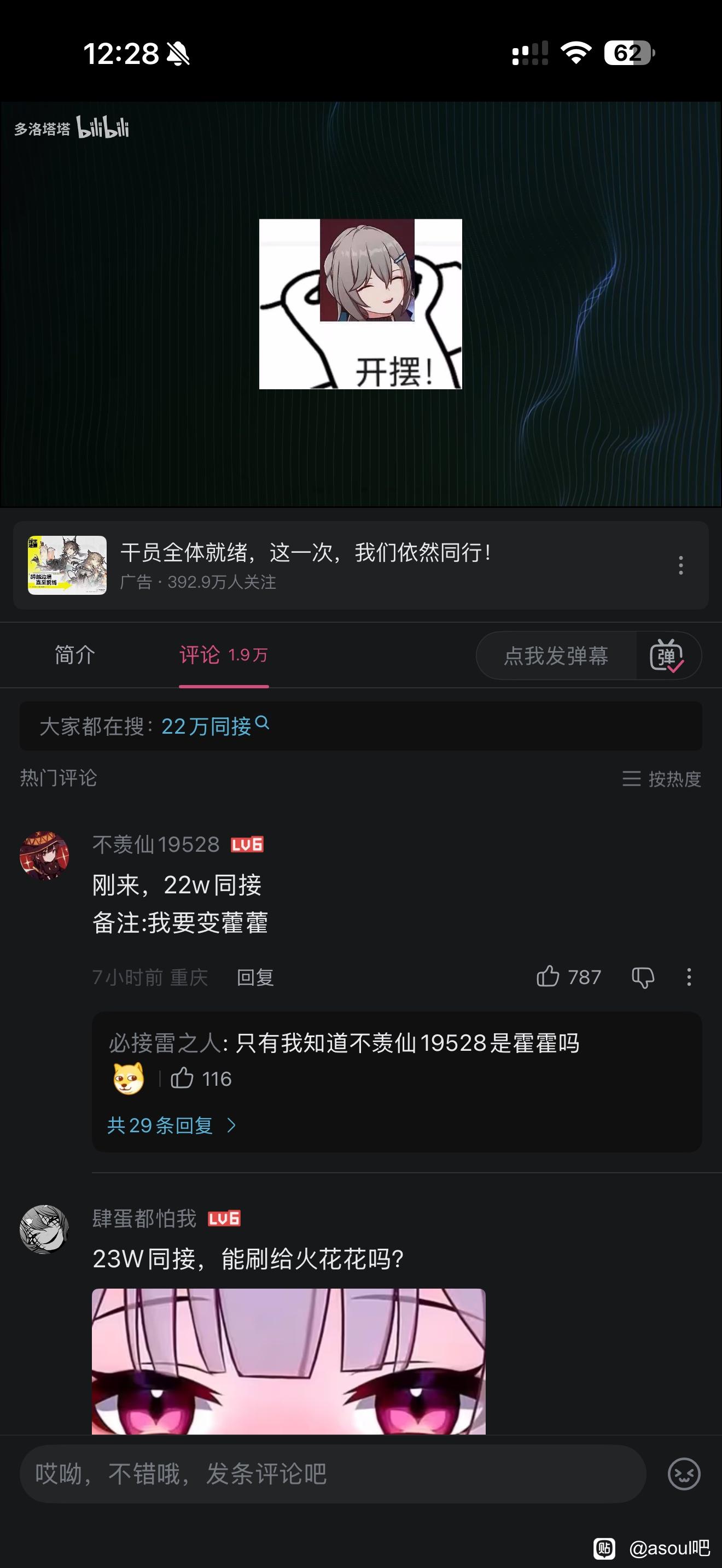Toggle the danmaku display icon

pos(667,656)
